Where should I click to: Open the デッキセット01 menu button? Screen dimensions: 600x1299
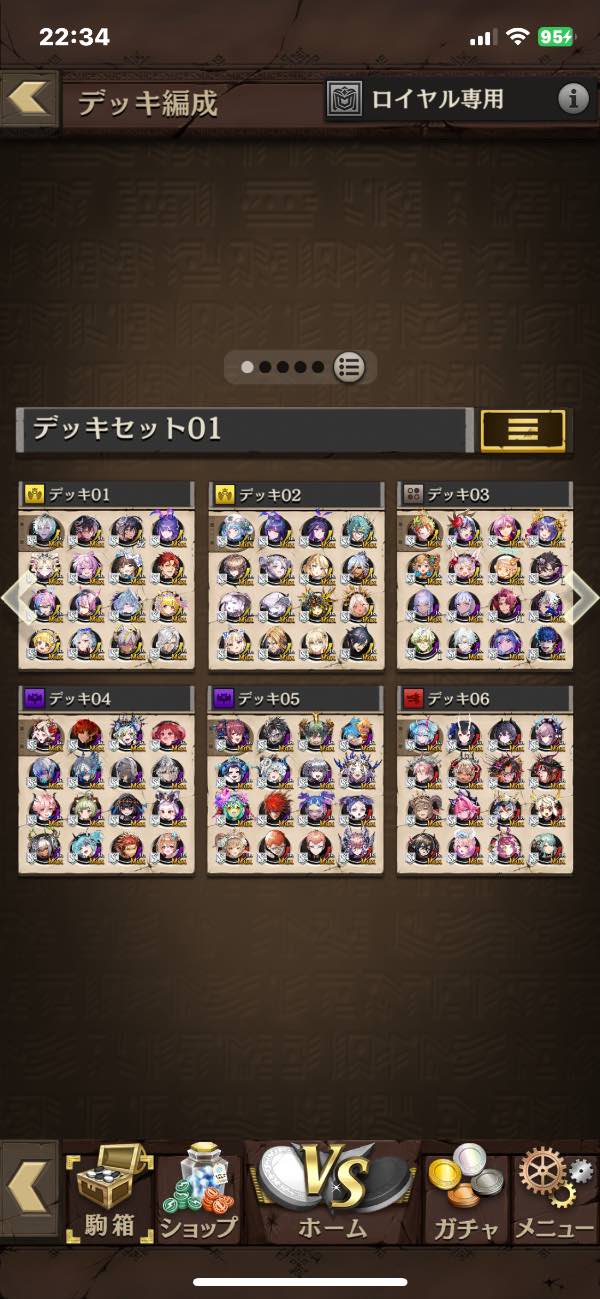(523, 430)
